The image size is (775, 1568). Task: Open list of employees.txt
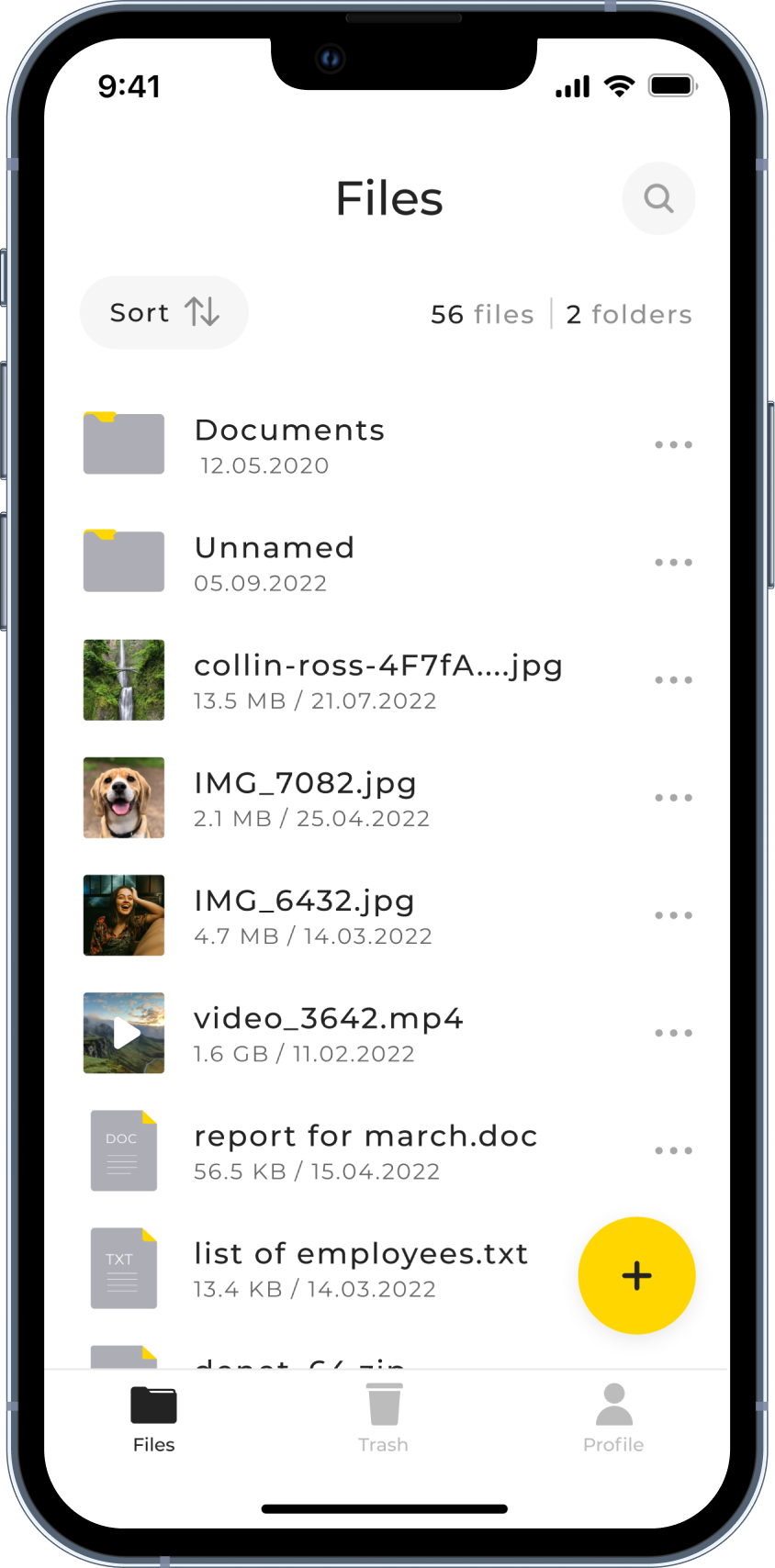point(360,1267)
